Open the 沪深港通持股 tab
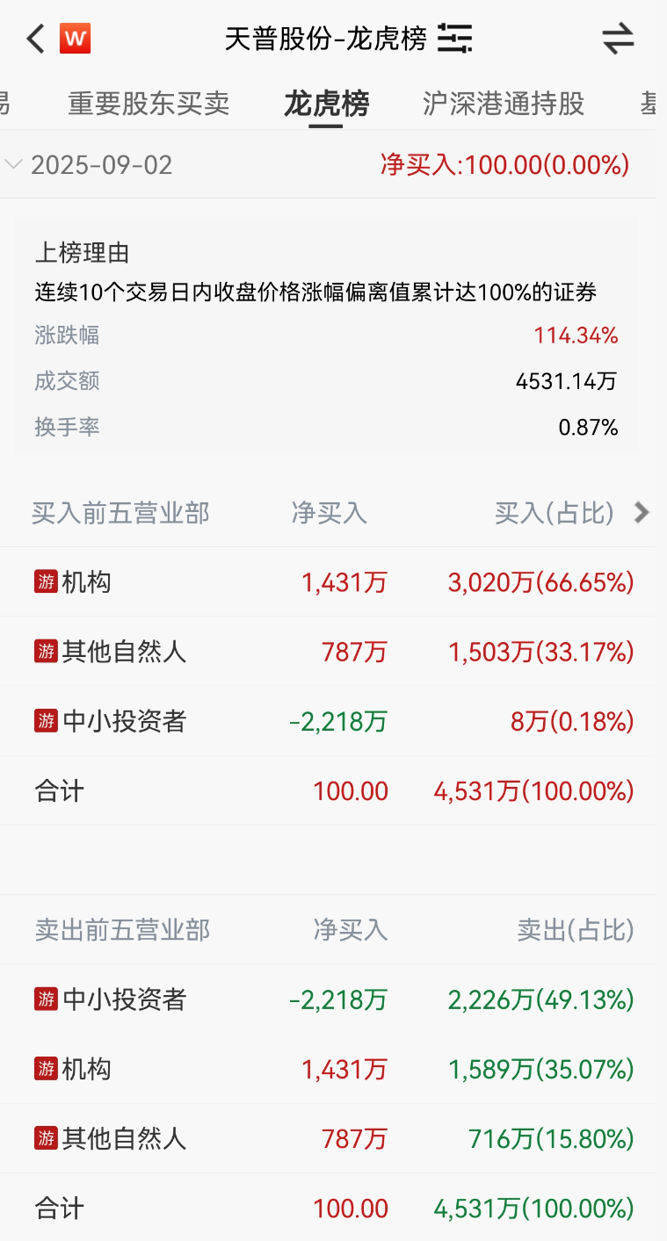The image size is (667, 1241). pos(503,103)
